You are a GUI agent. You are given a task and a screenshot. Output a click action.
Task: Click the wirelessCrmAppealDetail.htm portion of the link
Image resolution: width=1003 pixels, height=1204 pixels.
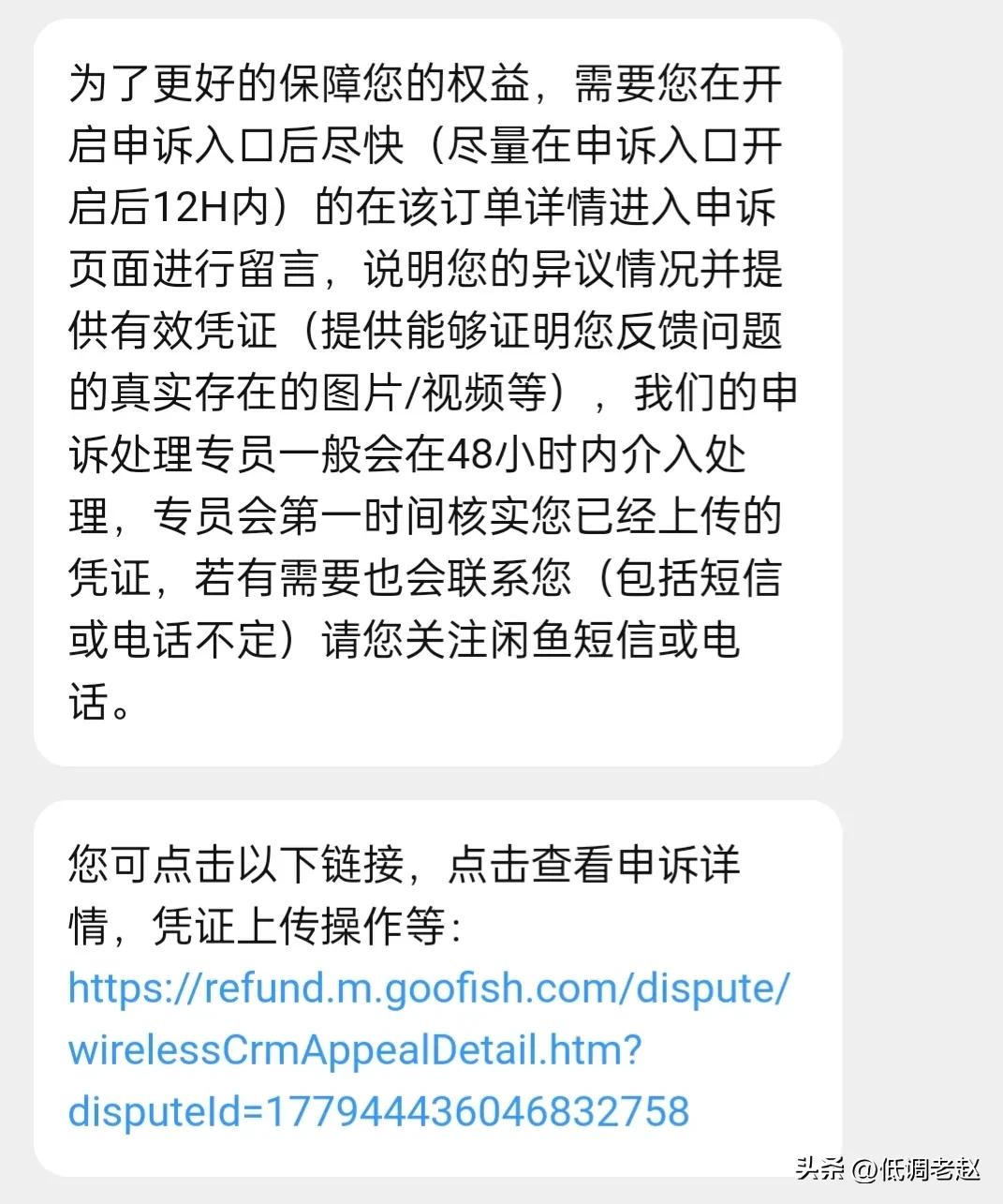click(x=356, y=1051)
